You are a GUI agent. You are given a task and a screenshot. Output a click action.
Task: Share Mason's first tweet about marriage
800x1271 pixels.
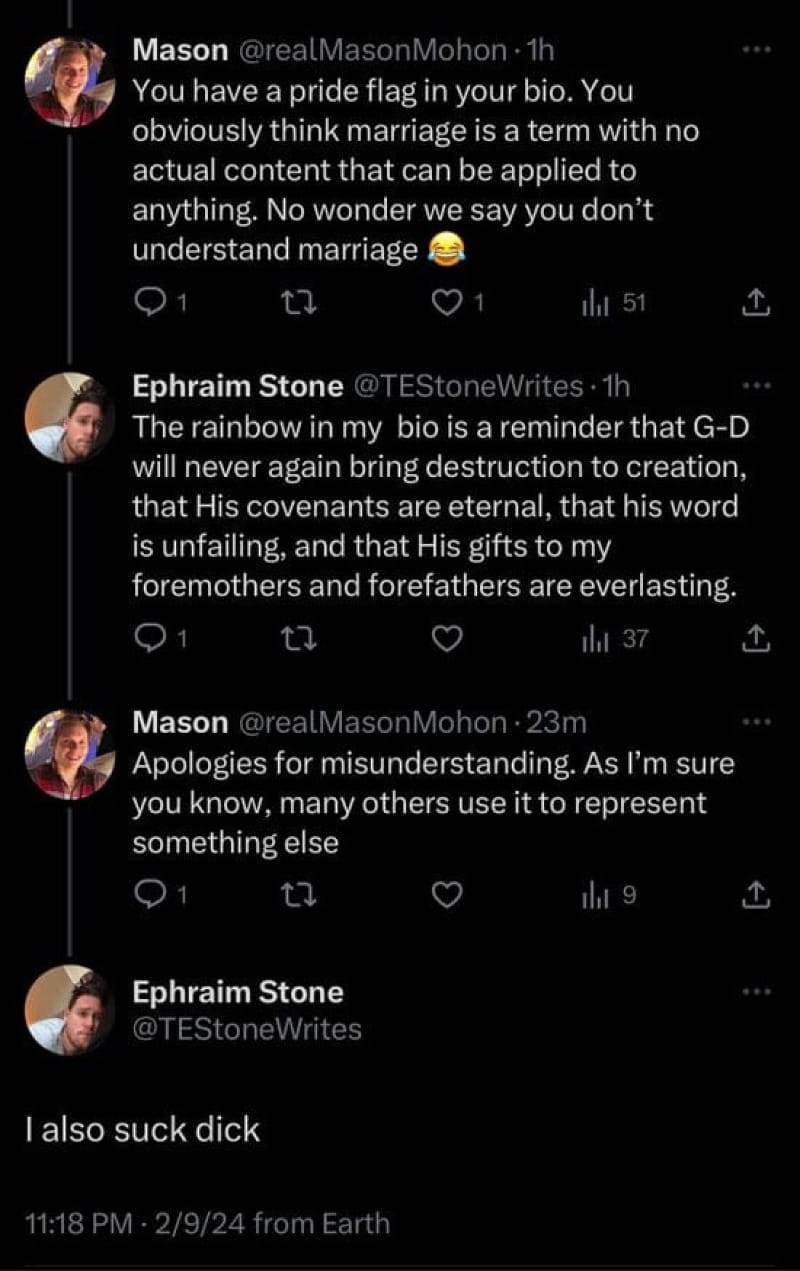pos(757,301)
